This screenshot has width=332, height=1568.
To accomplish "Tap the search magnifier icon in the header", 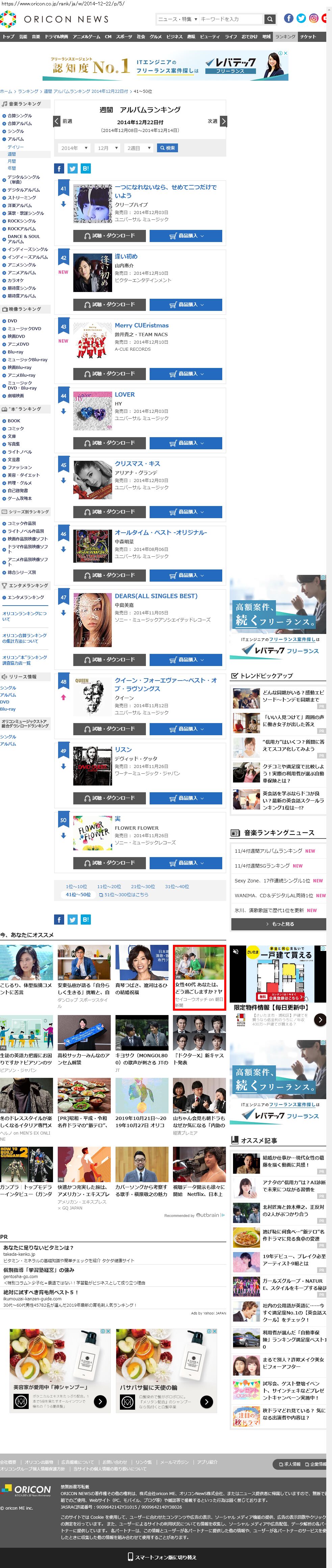I will pos(270,19).
